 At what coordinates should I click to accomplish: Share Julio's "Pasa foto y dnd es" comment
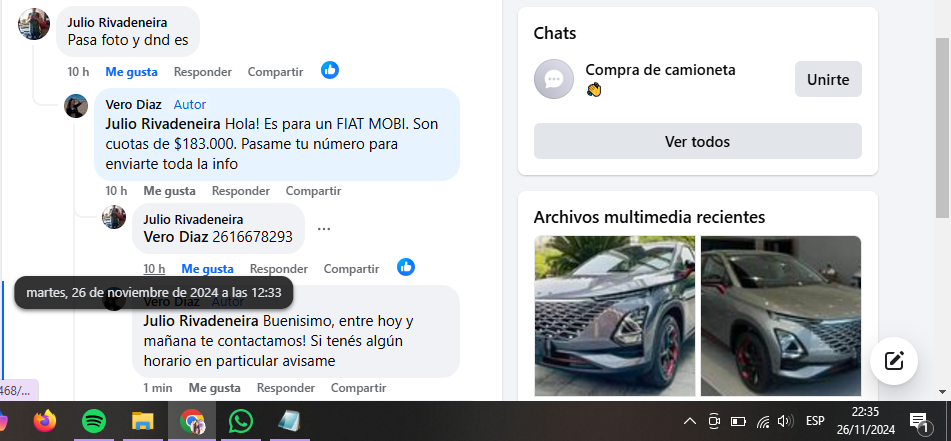coord(275,72)
